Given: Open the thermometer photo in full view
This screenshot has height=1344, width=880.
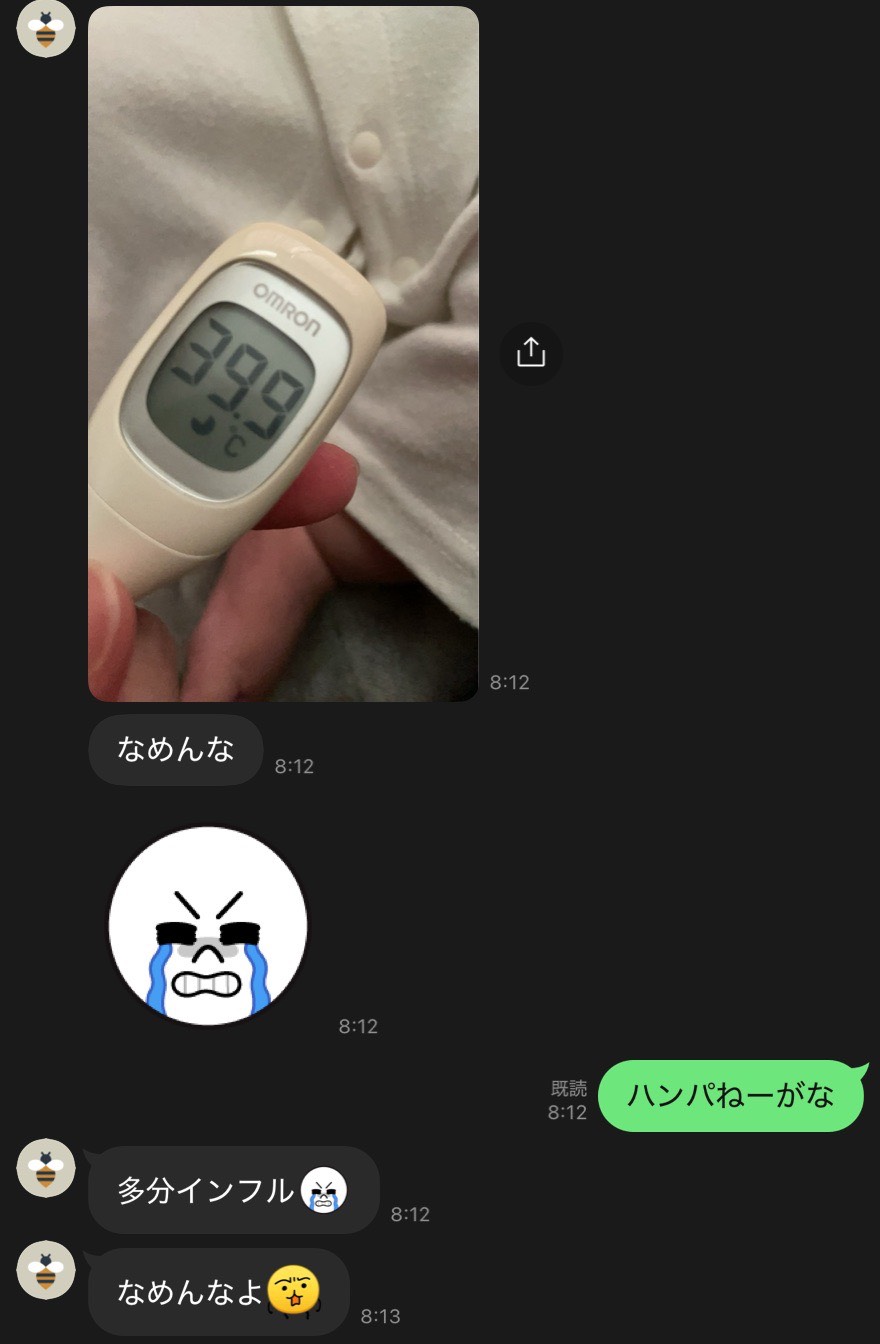Looking at the screenshot, I should 283,354.
